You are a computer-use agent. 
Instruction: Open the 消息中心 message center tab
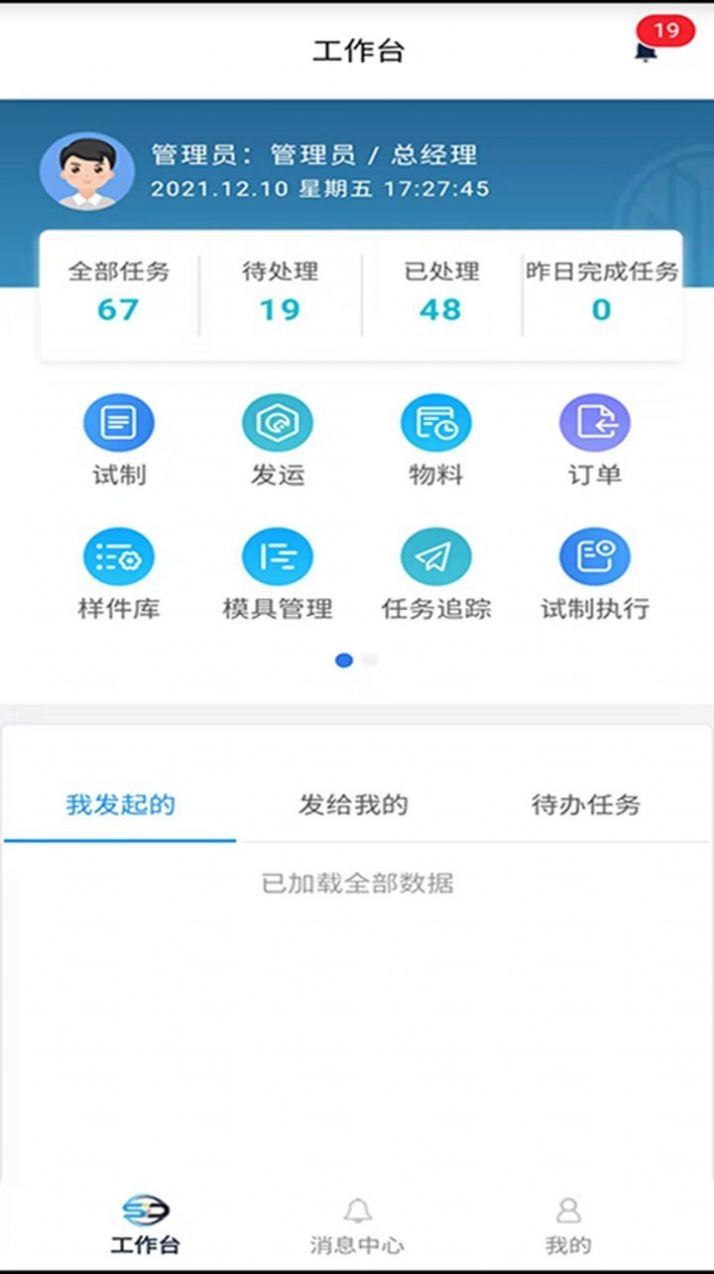[x=357, y=1225]
